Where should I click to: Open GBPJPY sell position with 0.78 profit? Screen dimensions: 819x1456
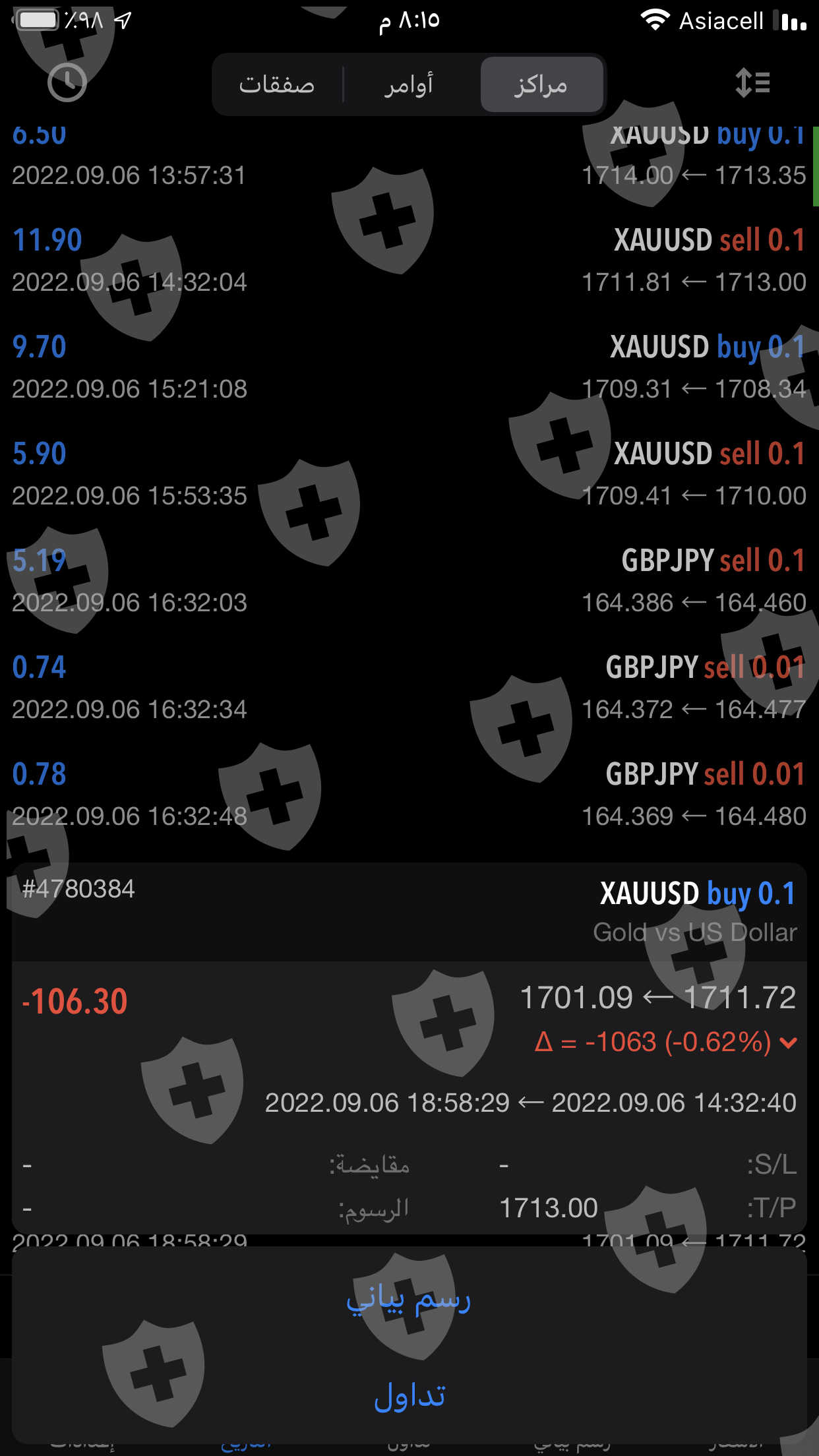409,795
